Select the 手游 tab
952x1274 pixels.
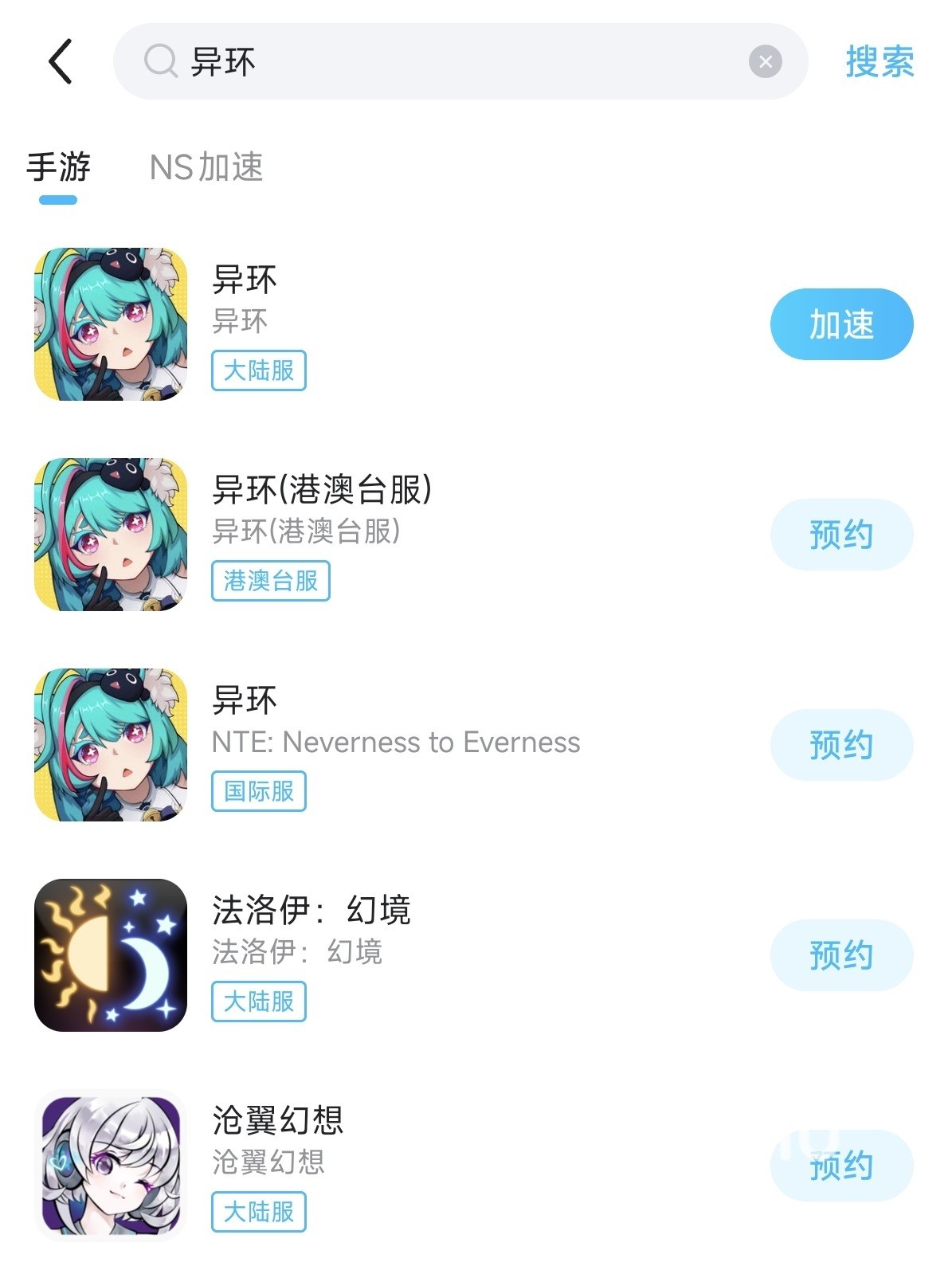pos(58,167)
